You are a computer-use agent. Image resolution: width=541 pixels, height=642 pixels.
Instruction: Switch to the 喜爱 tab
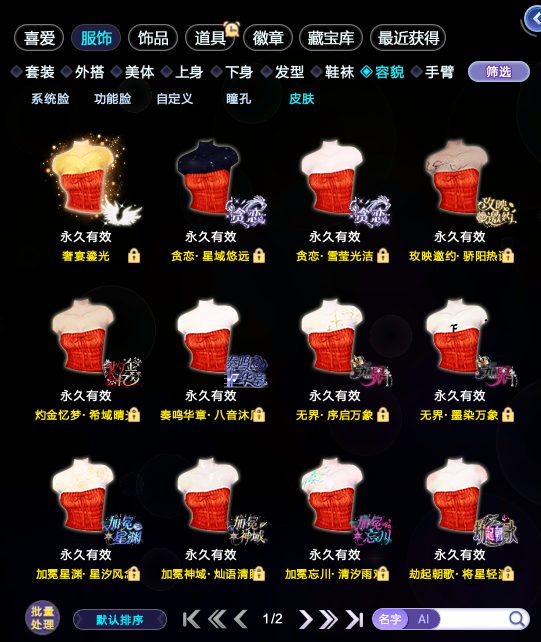39,38
